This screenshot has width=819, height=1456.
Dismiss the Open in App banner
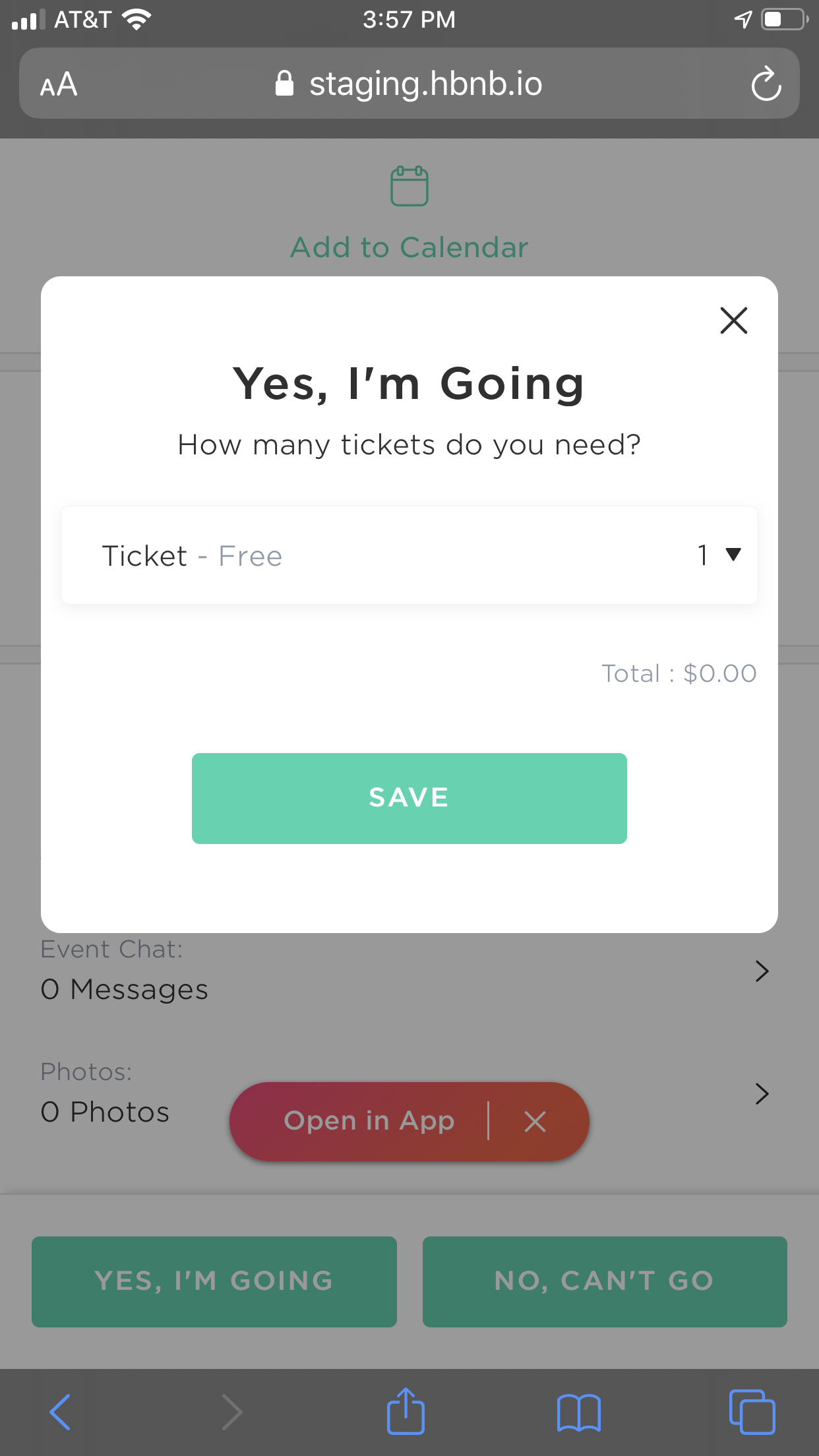535,1121
